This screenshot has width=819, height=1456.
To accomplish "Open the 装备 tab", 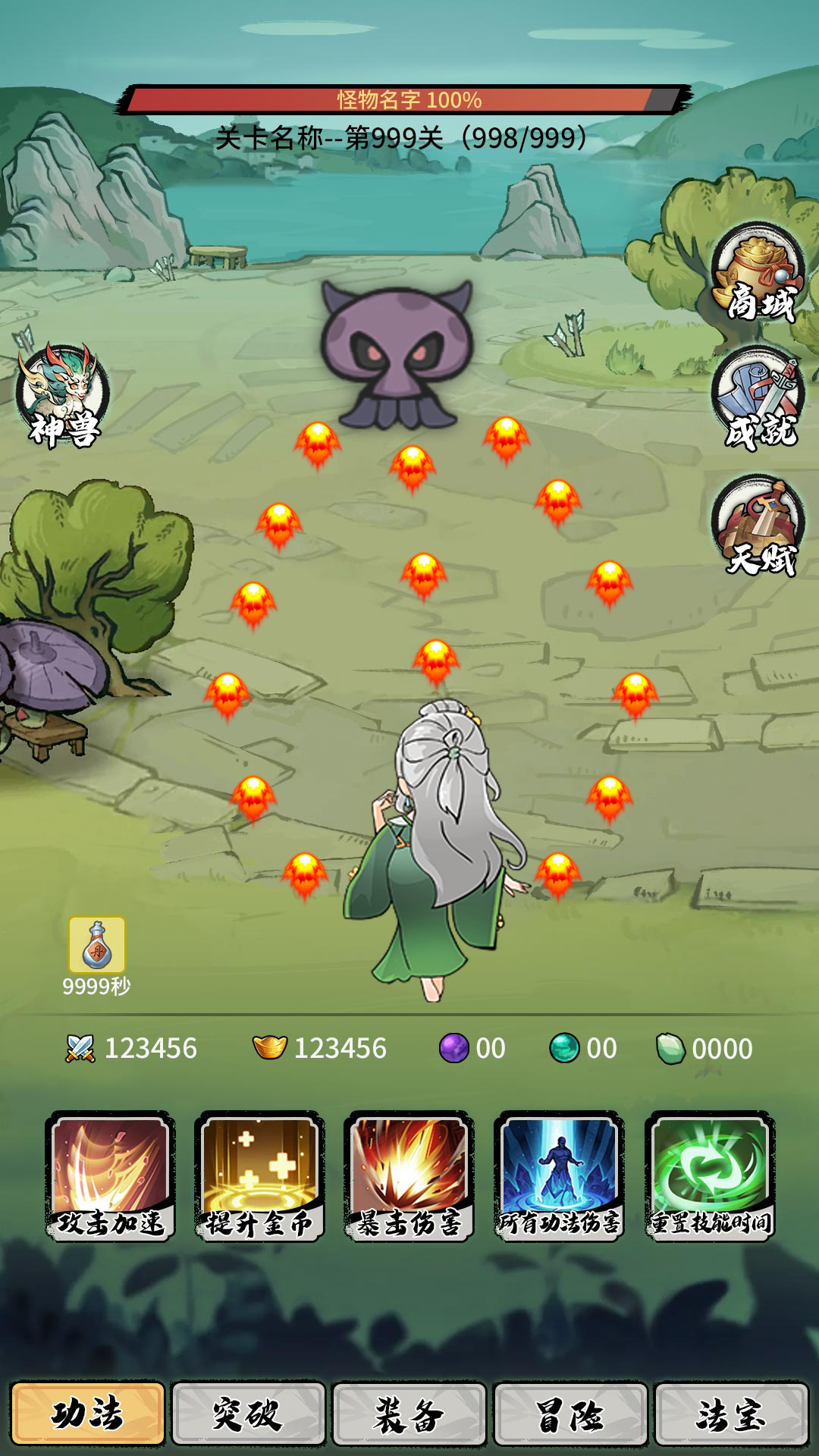I will pos(409,1414).
